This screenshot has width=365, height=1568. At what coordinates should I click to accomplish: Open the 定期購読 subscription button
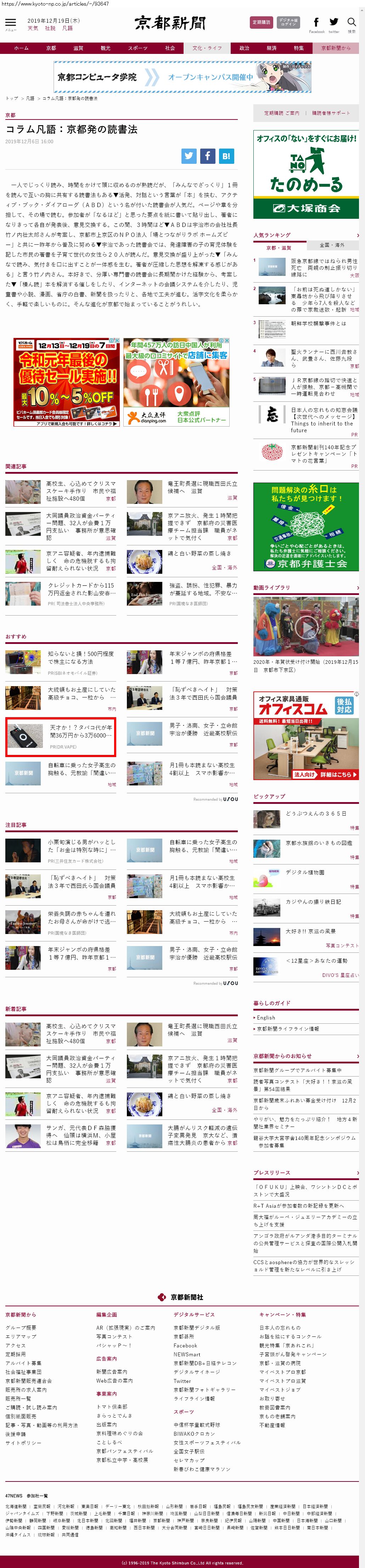262,23
